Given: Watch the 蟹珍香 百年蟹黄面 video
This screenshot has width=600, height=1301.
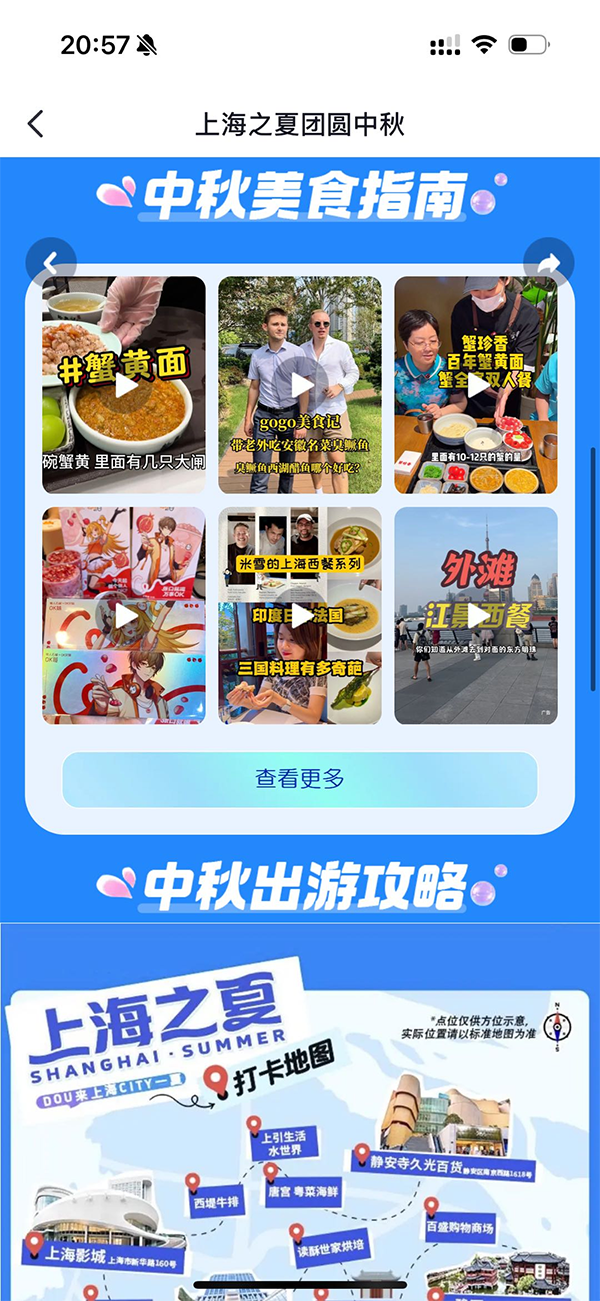Looking at the screenshot, I should [476, 385].
